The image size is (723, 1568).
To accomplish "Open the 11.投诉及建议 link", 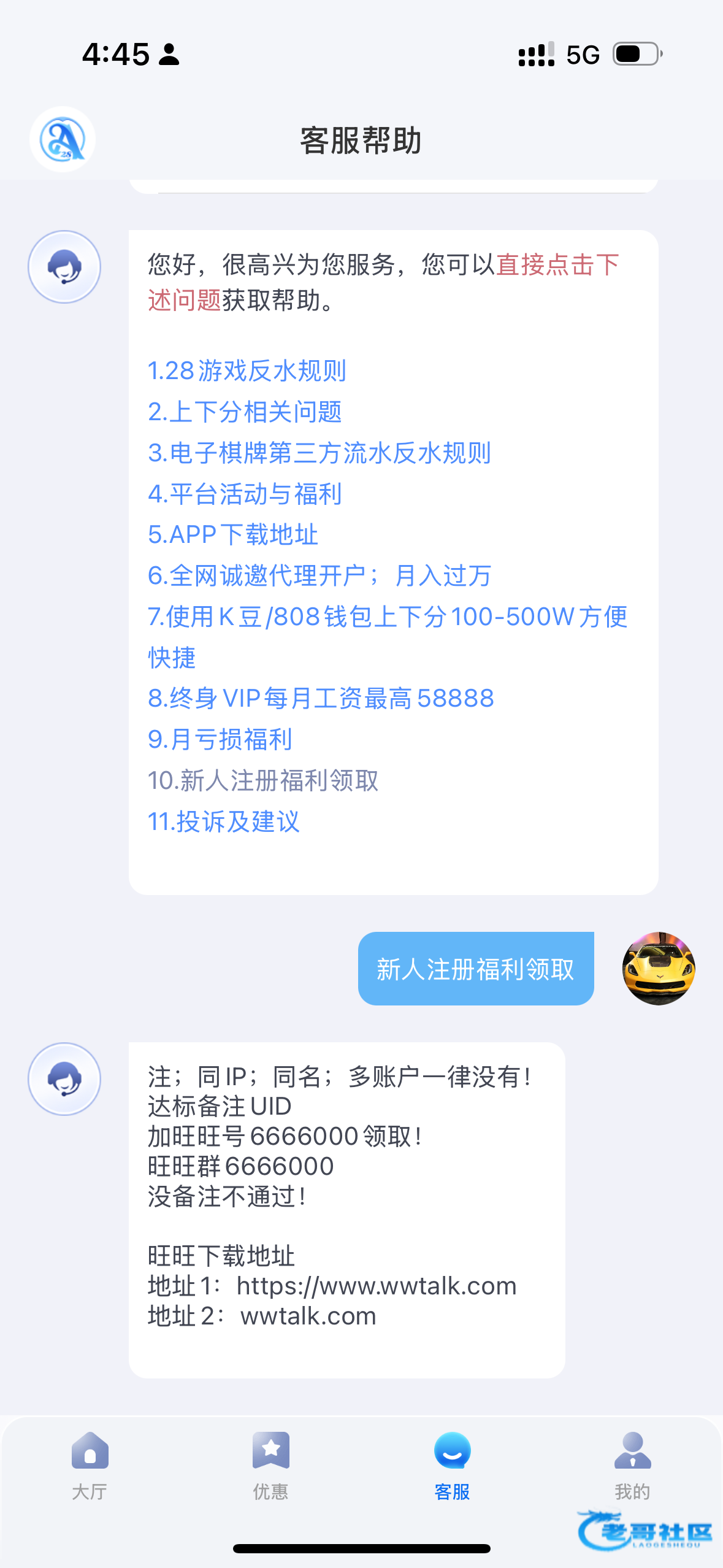I will [x=223, y=822].
